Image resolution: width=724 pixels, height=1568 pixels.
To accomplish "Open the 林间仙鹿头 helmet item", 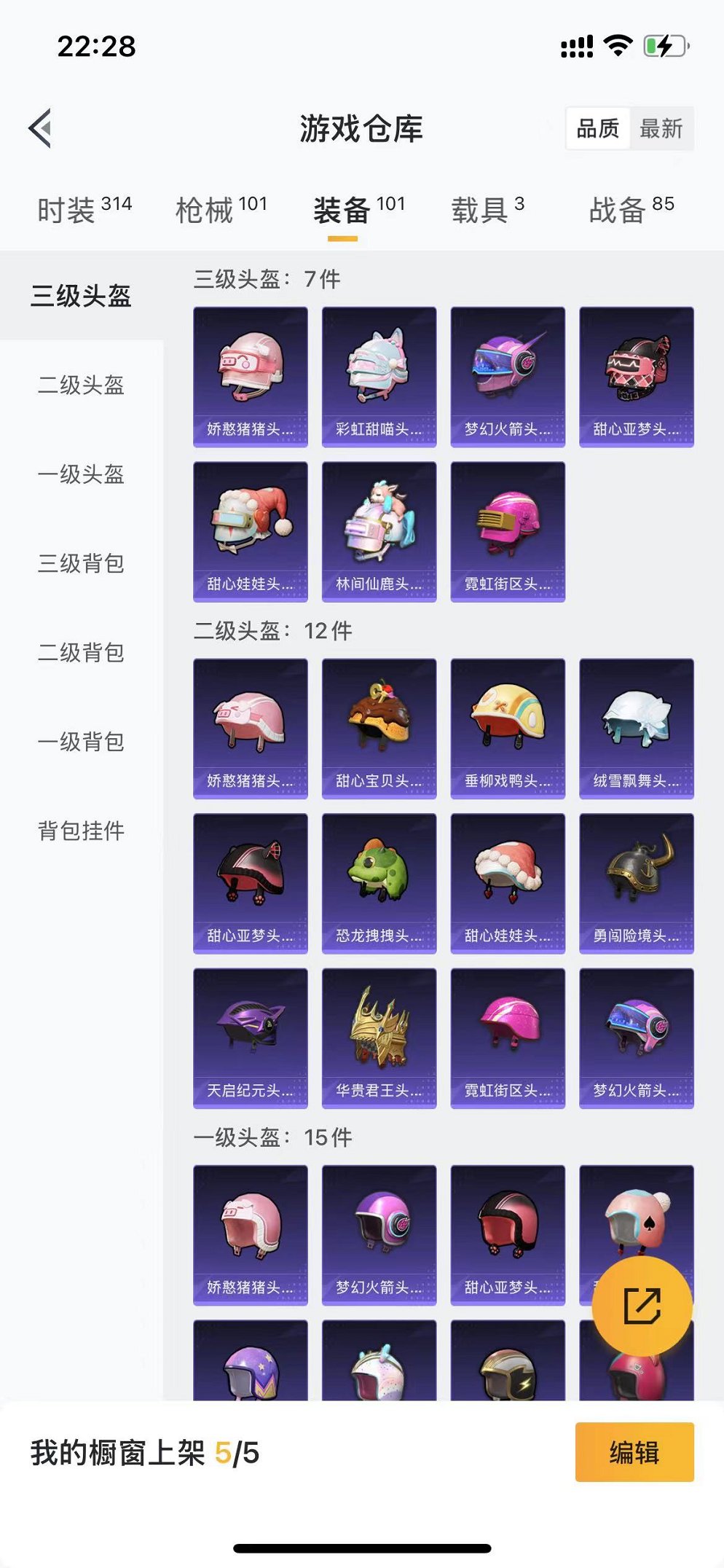I will tap(379, 532).
